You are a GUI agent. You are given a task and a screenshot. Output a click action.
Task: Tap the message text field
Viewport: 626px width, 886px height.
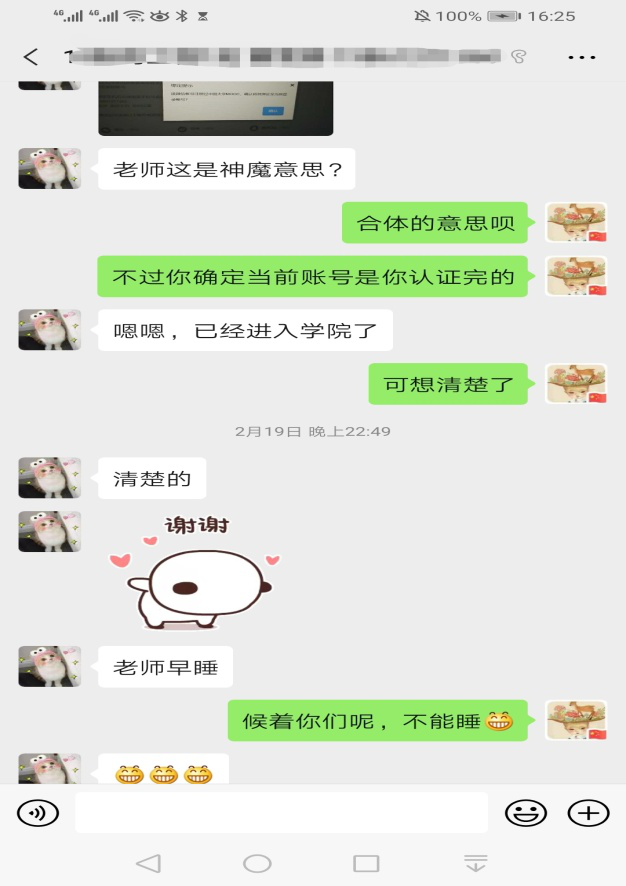click(x=281, y=813)
